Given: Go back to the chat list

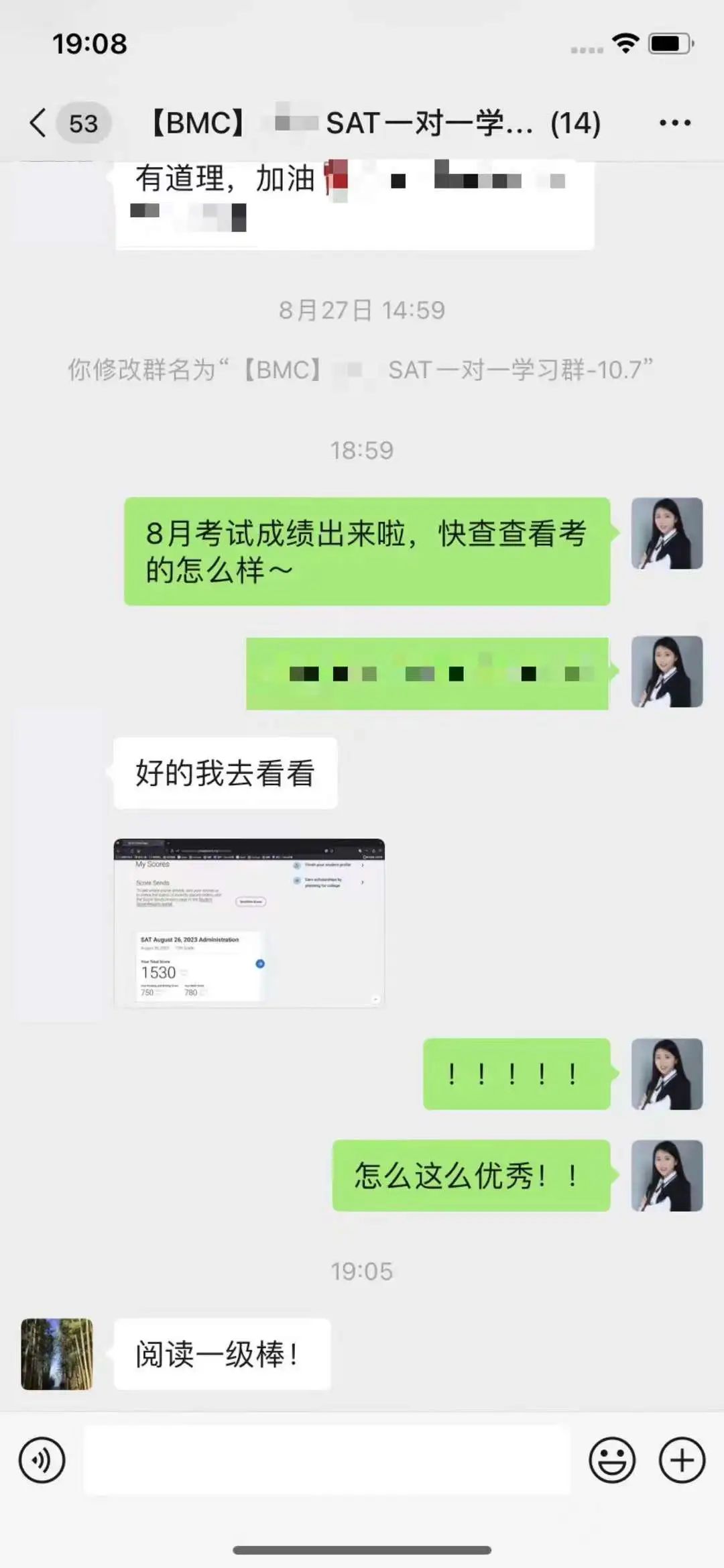Looking at the screenshot, I should click(x=39, y=123).
